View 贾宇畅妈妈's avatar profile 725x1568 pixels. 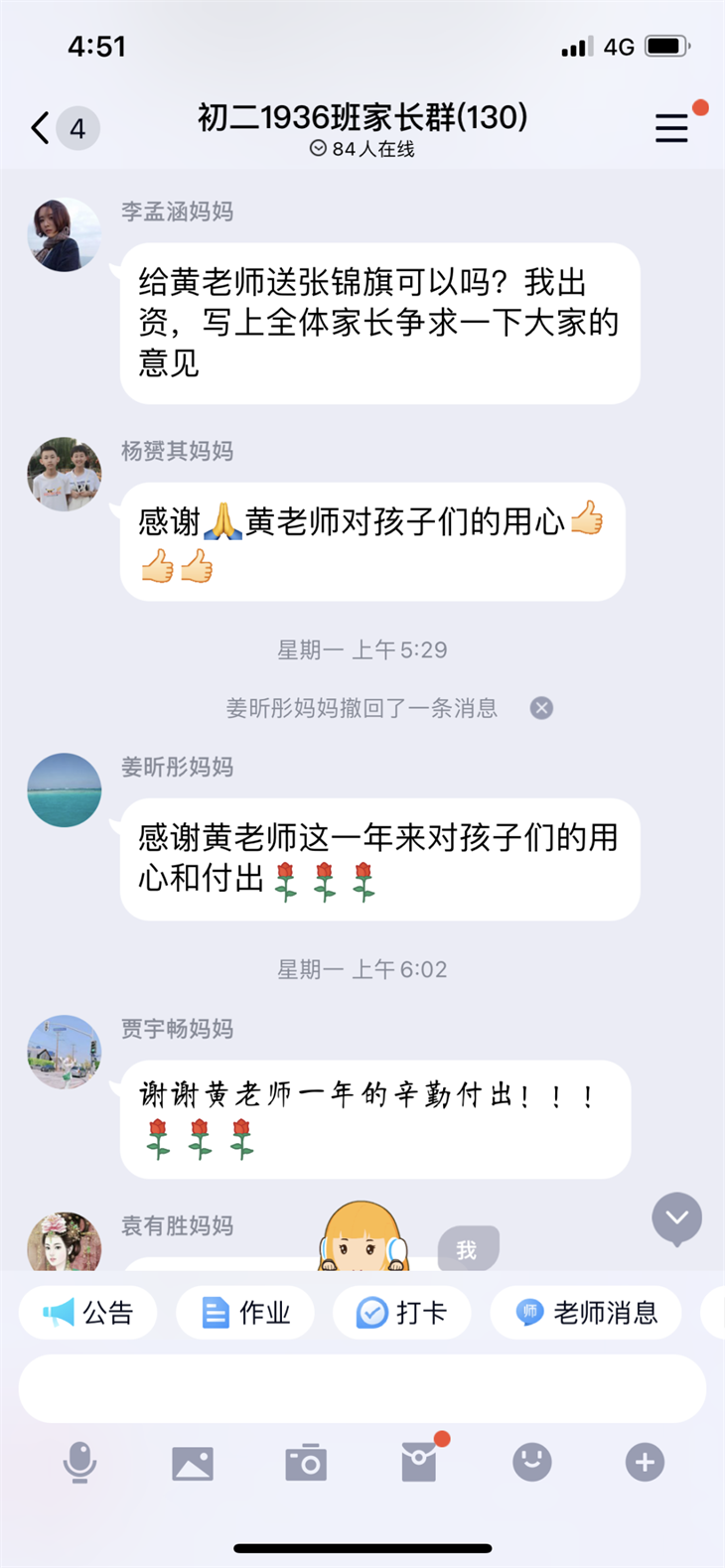pyautogui.click(x=64, y=1052)
